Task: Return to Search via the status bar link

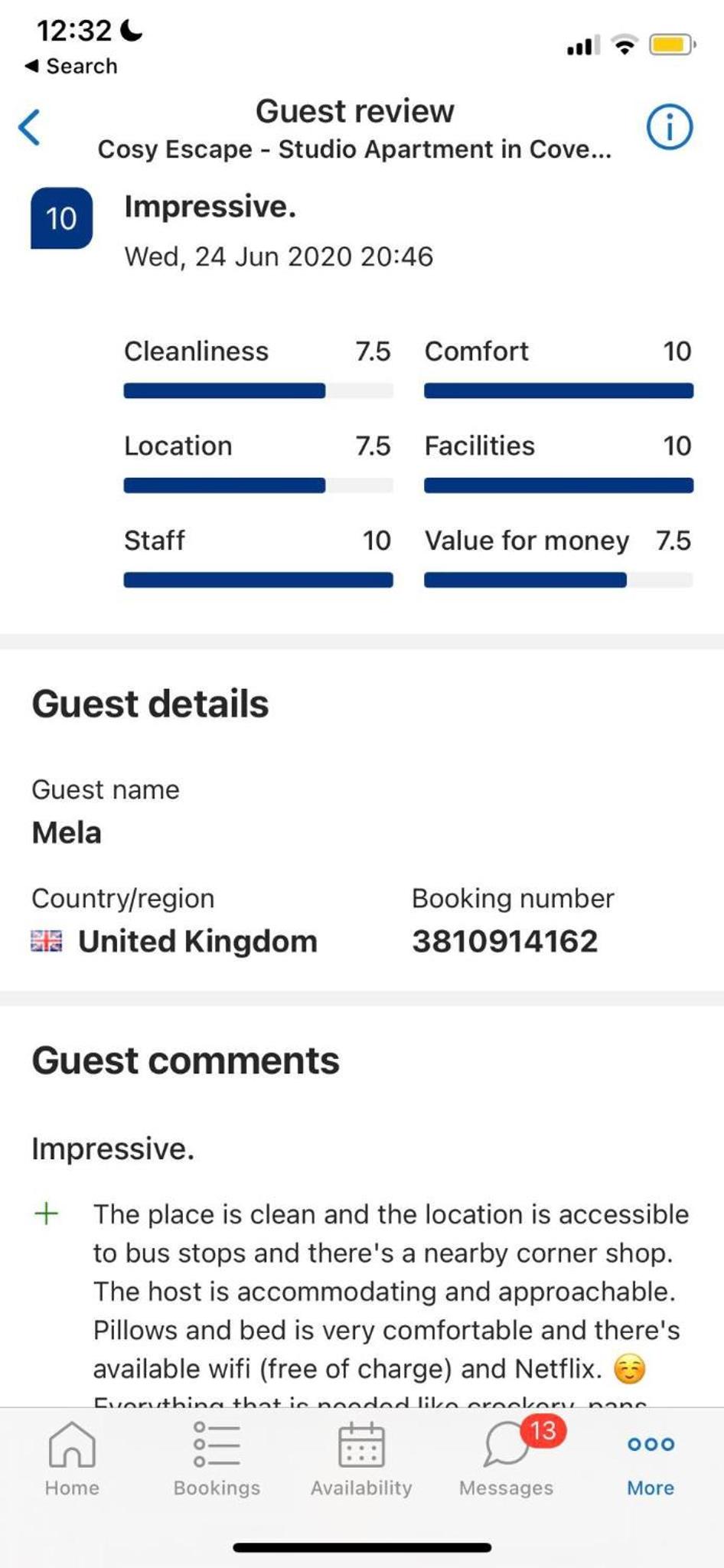Action: coord(71,67)
